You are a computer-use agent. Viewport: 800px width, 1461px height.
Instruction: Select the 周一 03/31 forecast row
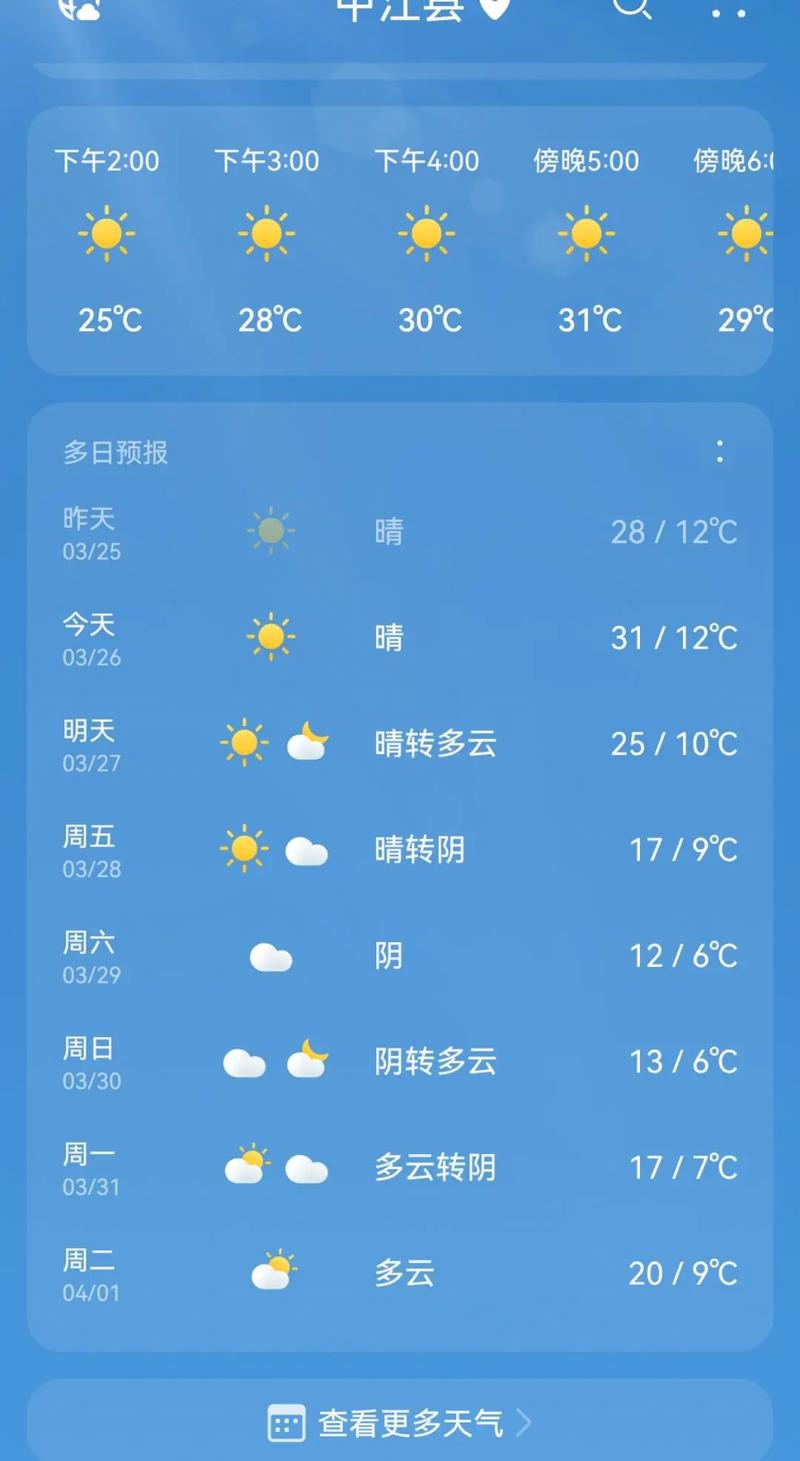(400, 1167)
